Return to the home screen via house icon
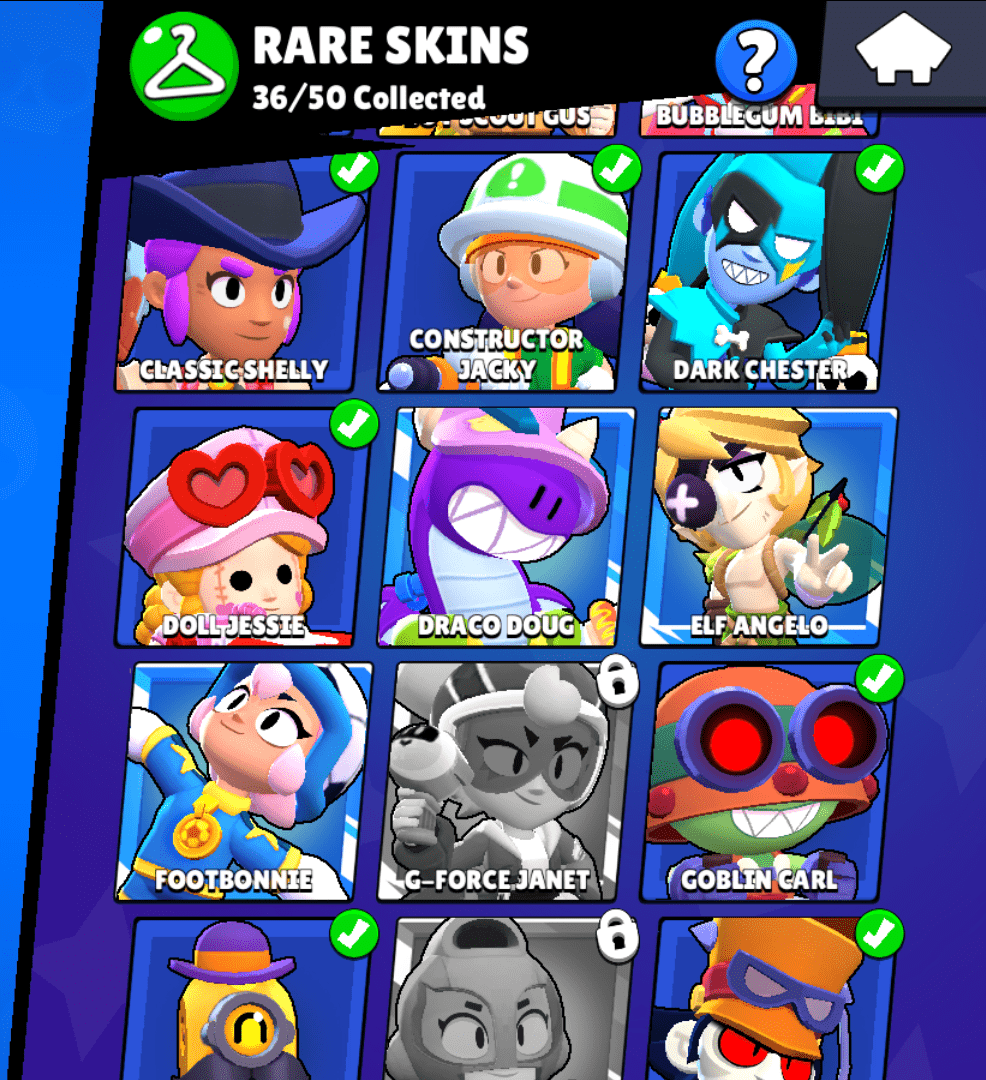Image resolution: width=986 pixels, height=1080 pixels. pos(903,50)
